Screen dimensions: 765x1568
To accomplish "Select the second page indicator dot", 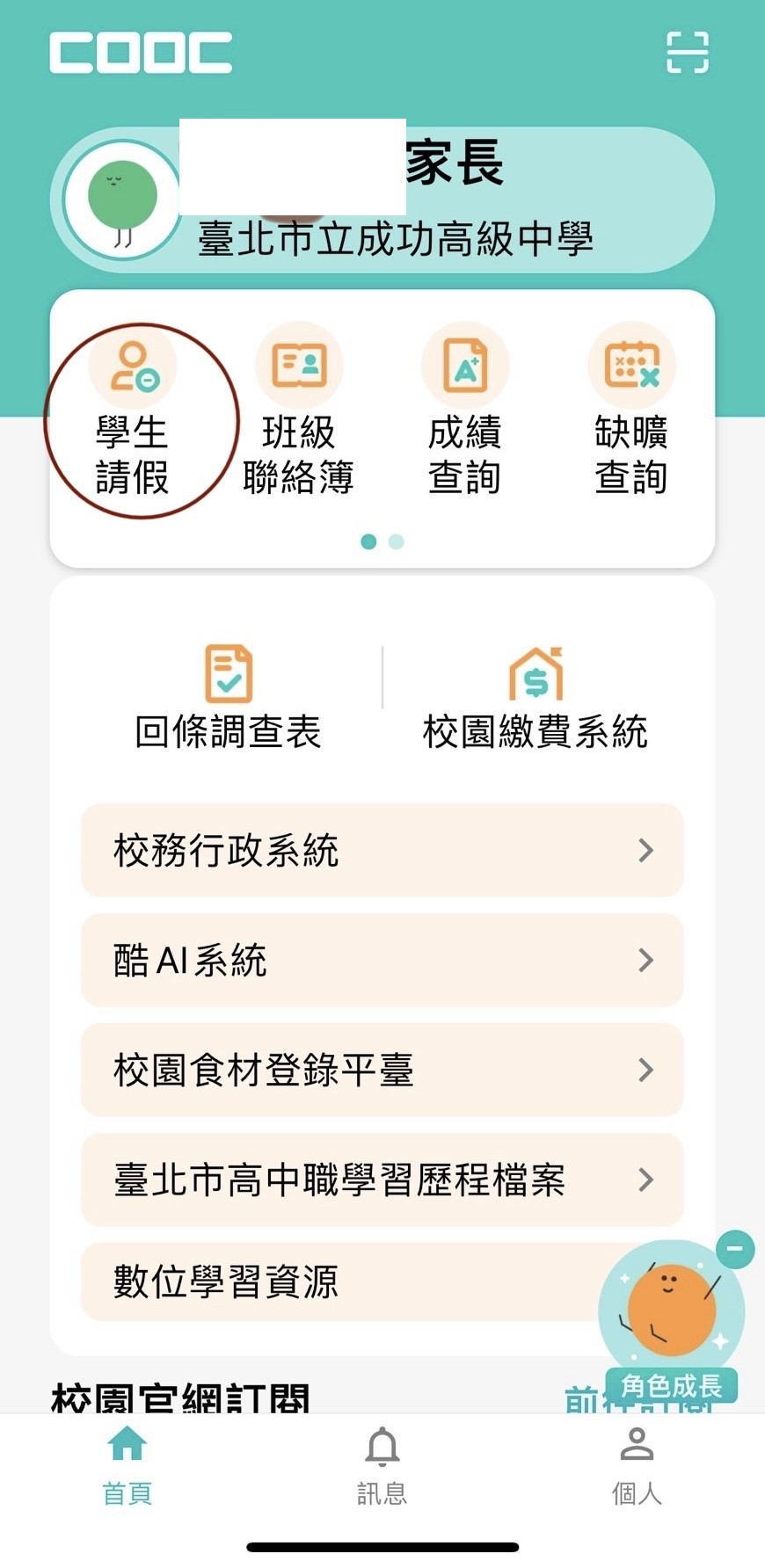I will click(x=397, y=541).
